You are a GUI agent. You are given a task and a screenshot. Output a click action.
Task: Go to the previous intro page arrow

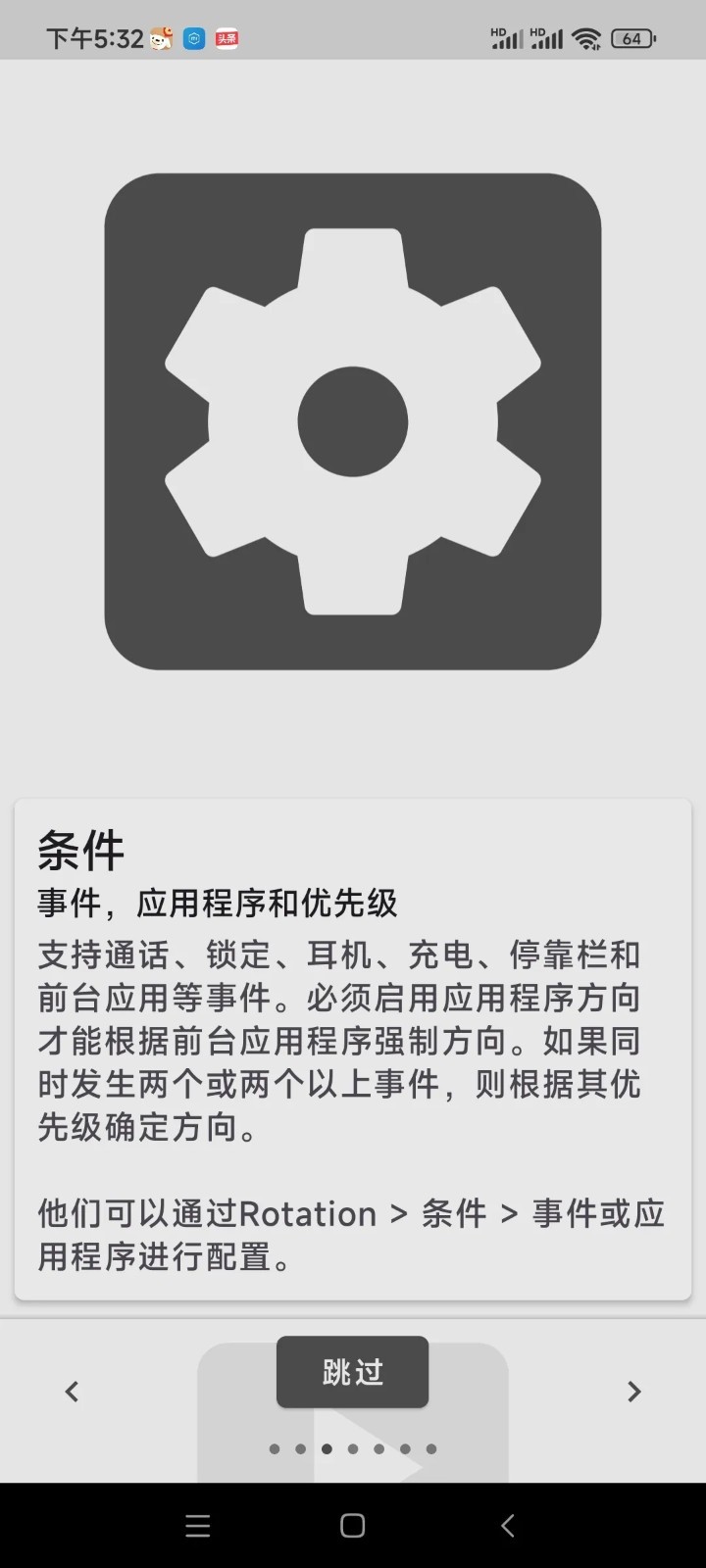click(x=72, y=1391)
